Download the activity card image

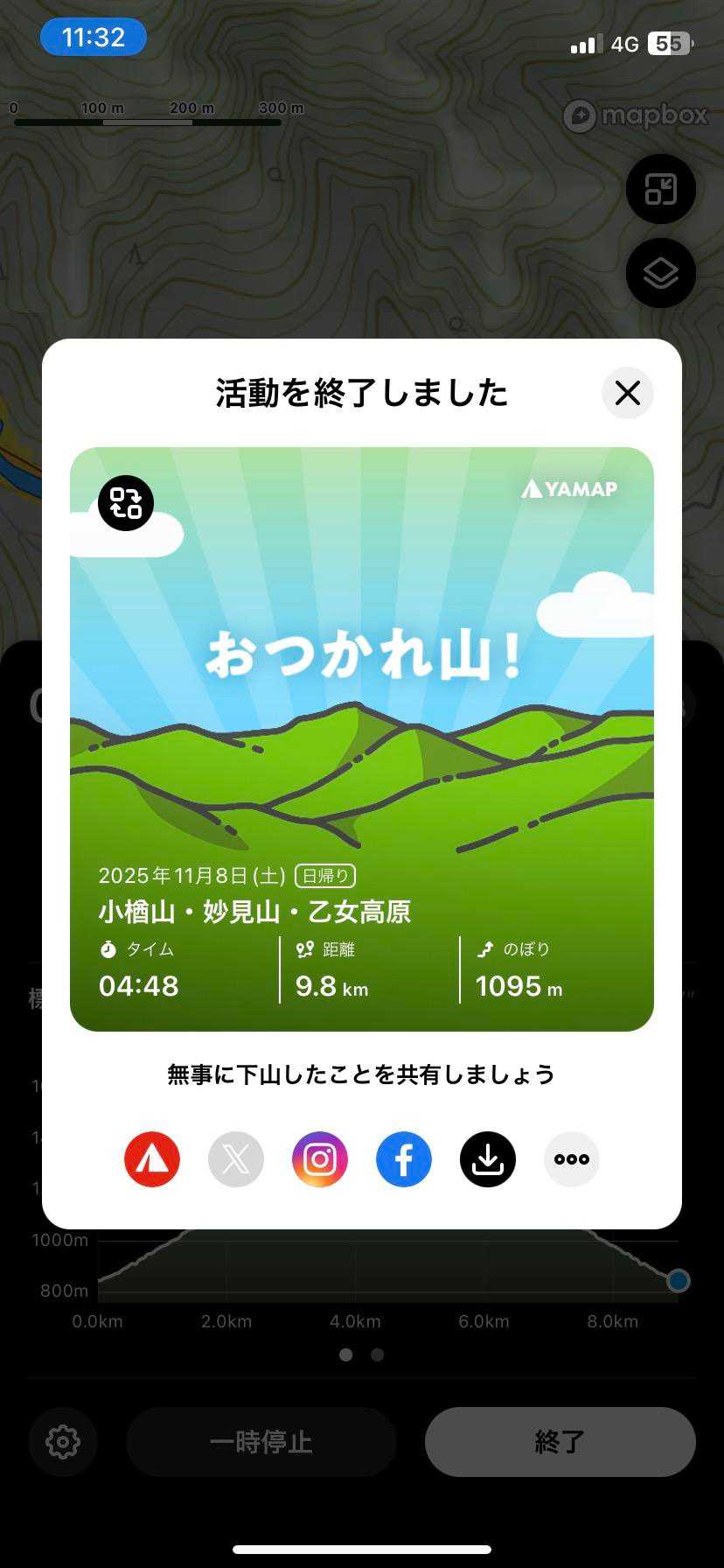488,1159
